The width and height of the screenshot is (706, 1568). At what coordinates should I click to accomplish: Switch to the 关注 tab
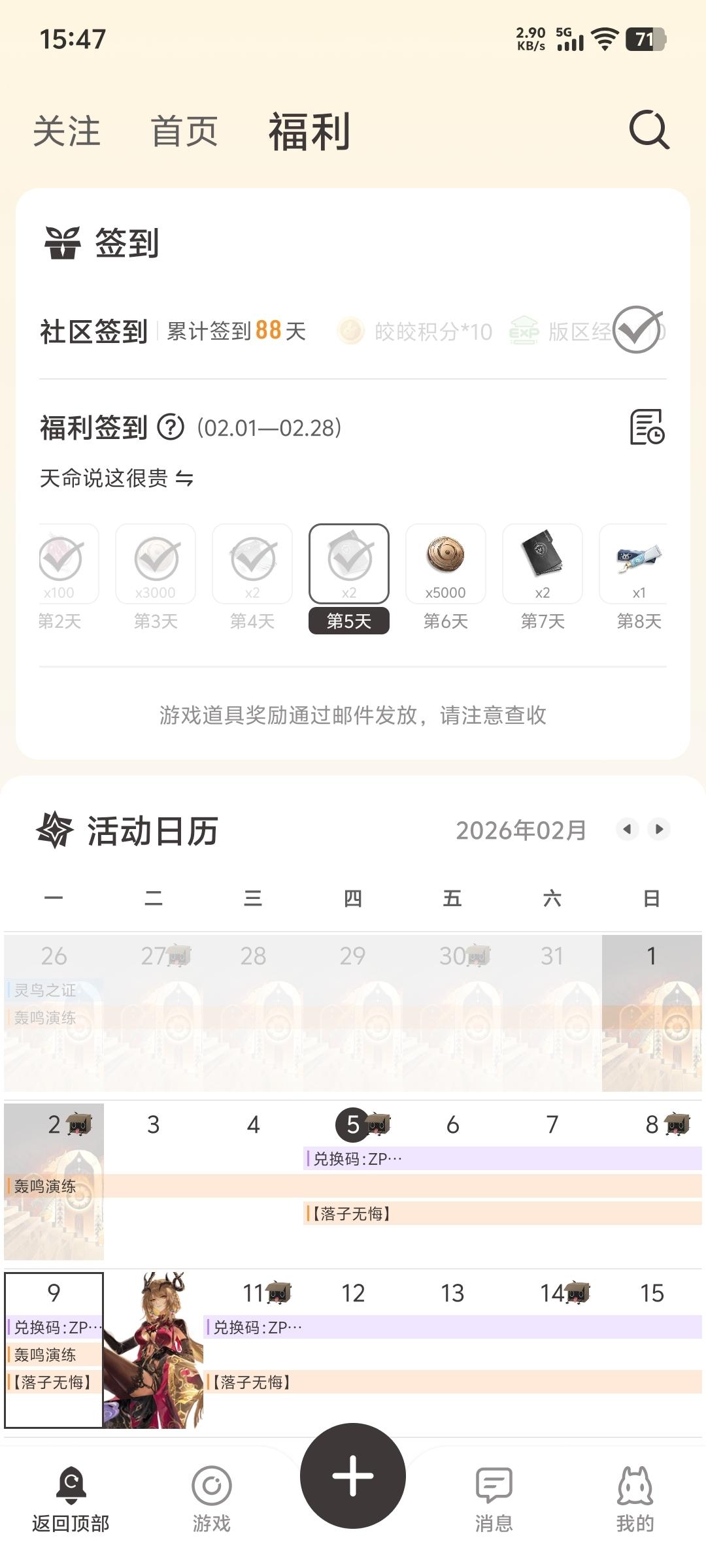click(67, 131)
